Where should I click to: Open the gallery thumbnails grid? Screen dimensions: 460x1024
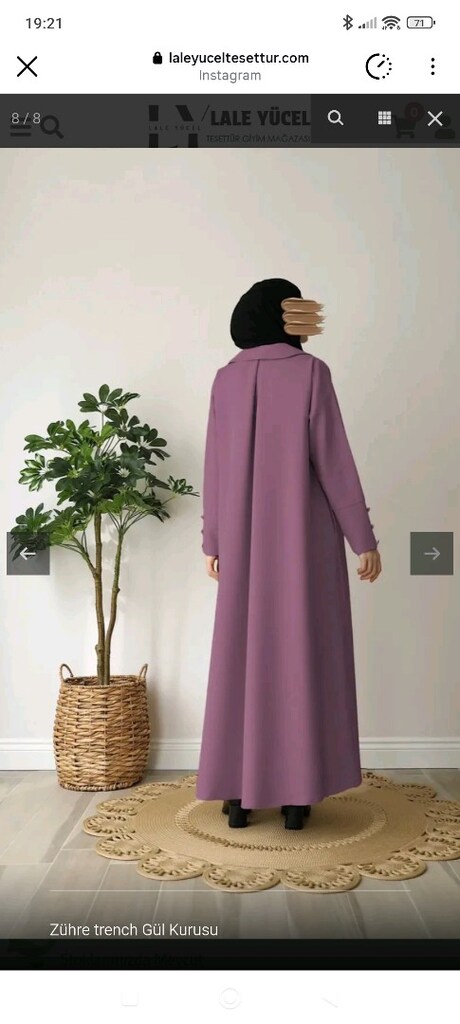[385, 118]
